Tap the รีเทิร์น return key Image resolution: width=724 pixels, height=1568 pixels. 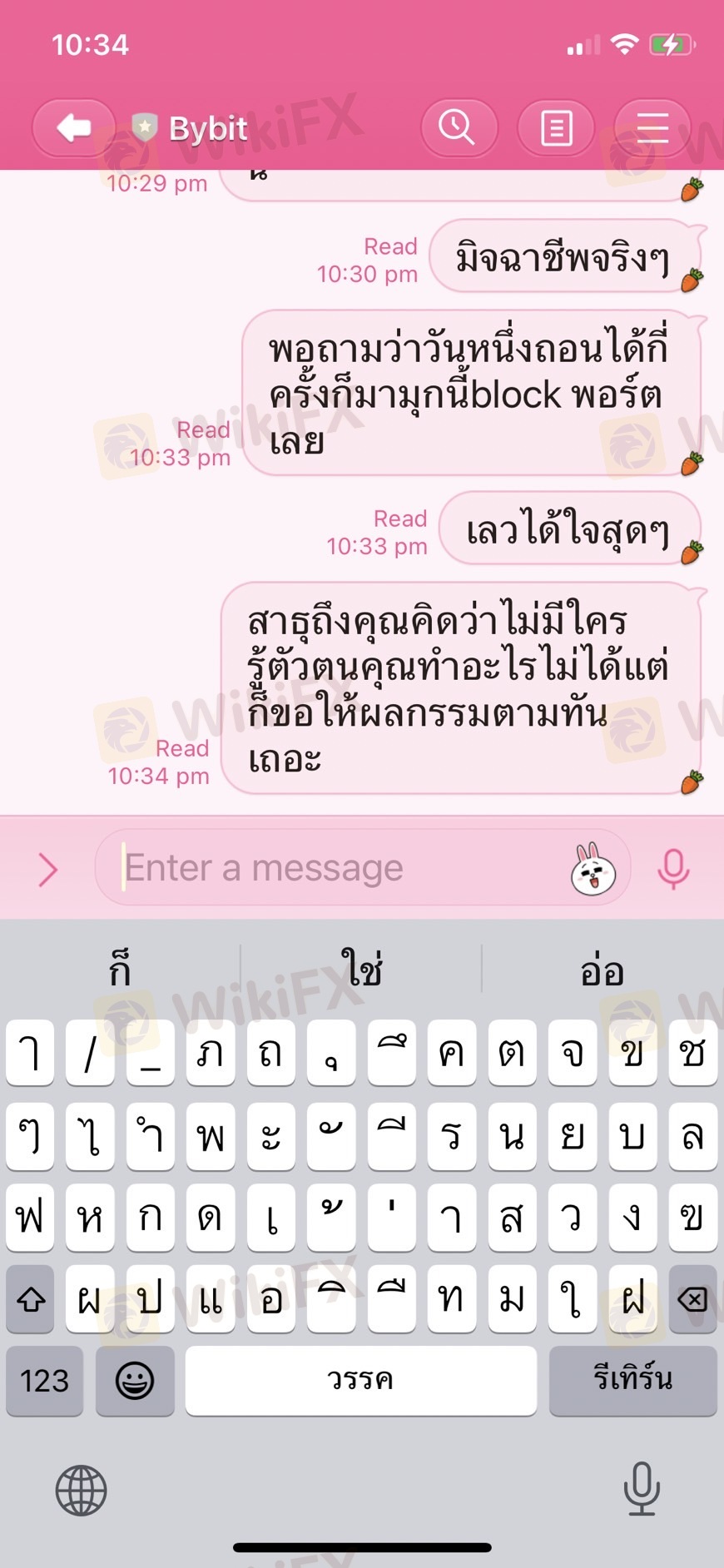tap(632, 1381)
